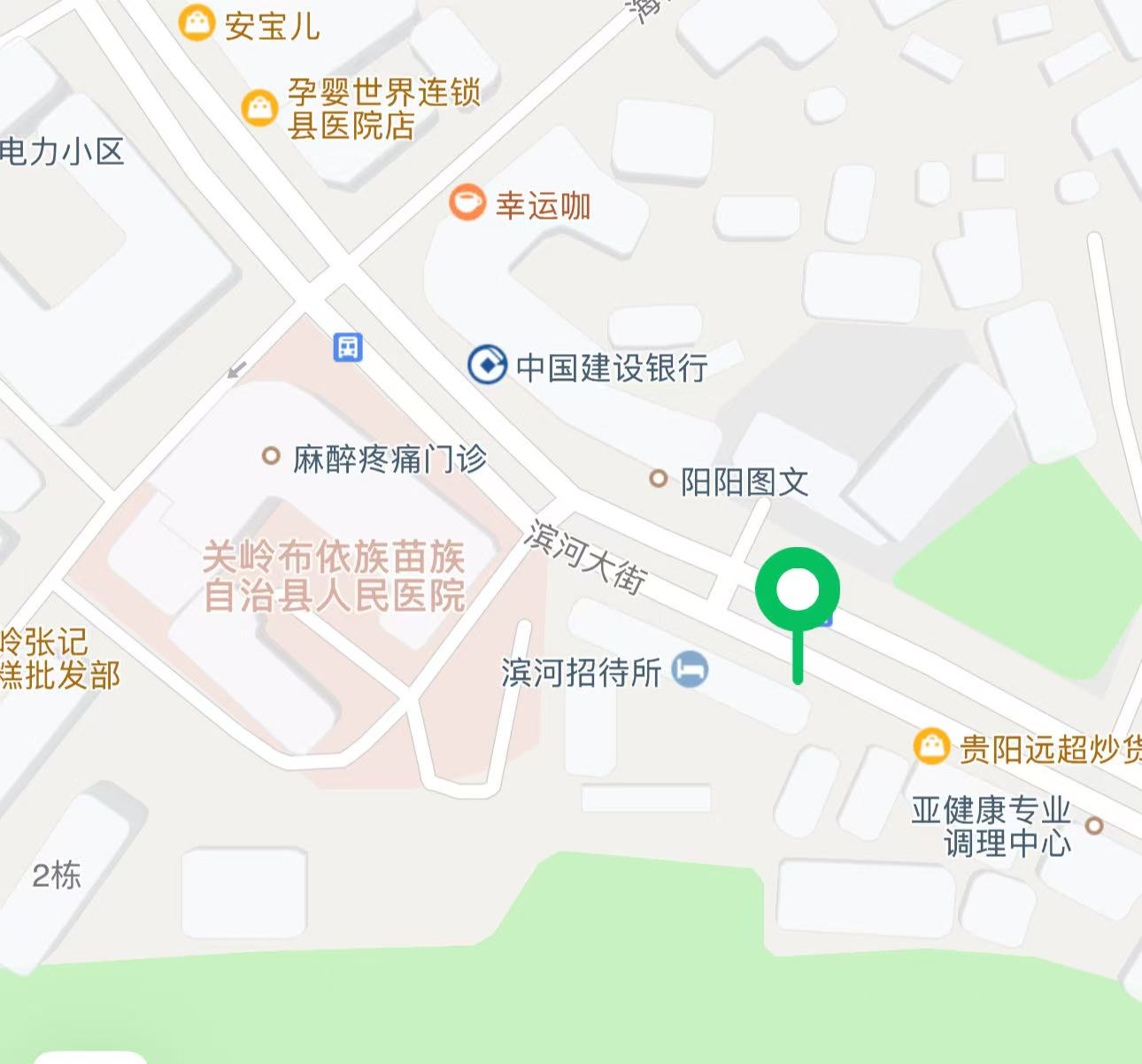This screenshot has height=1064, width=1142.
Task: Select the 滨河招待所 hotel marker
Action: pos(690,669)
